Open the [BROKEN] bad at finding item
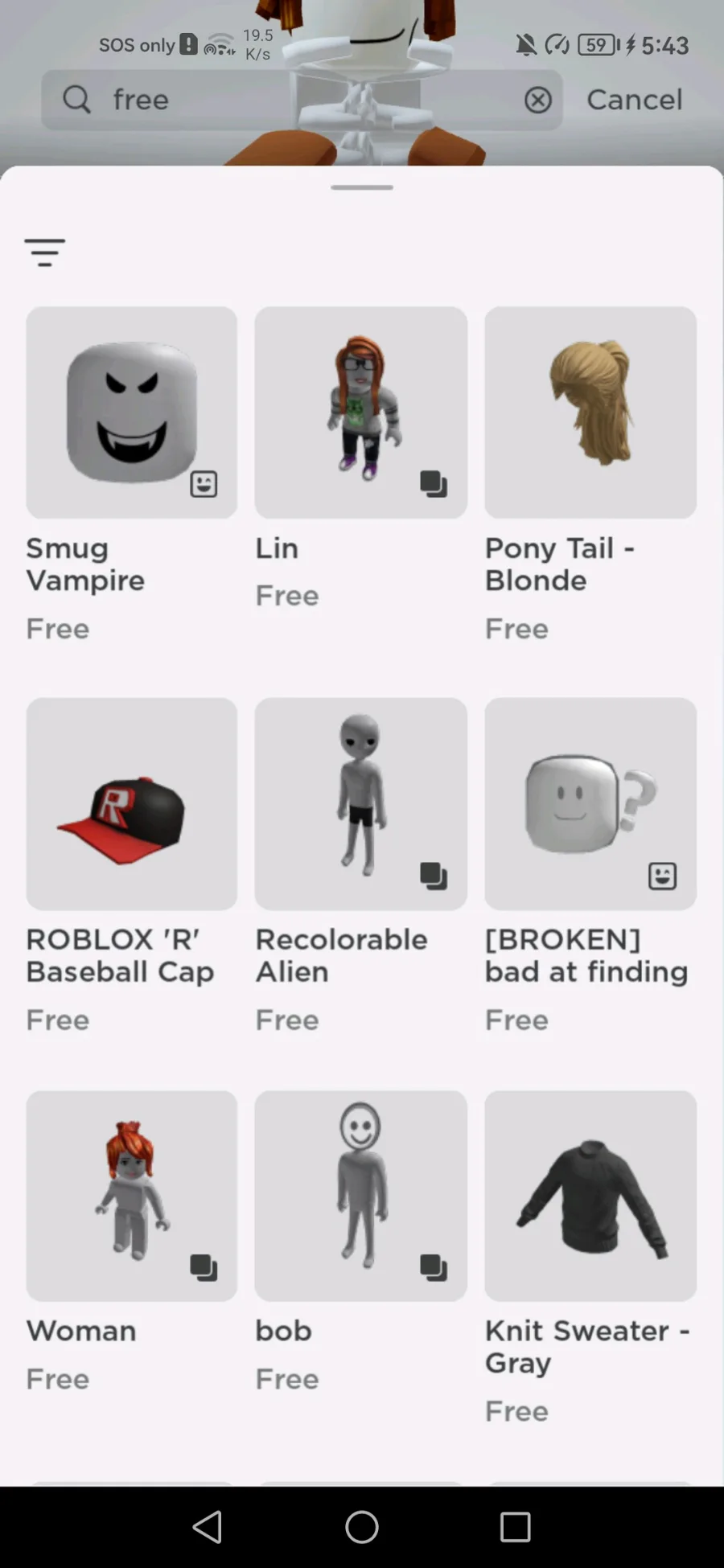Image resolution: width=724 pixels, height=1568 pixels. tap(590, 804)
